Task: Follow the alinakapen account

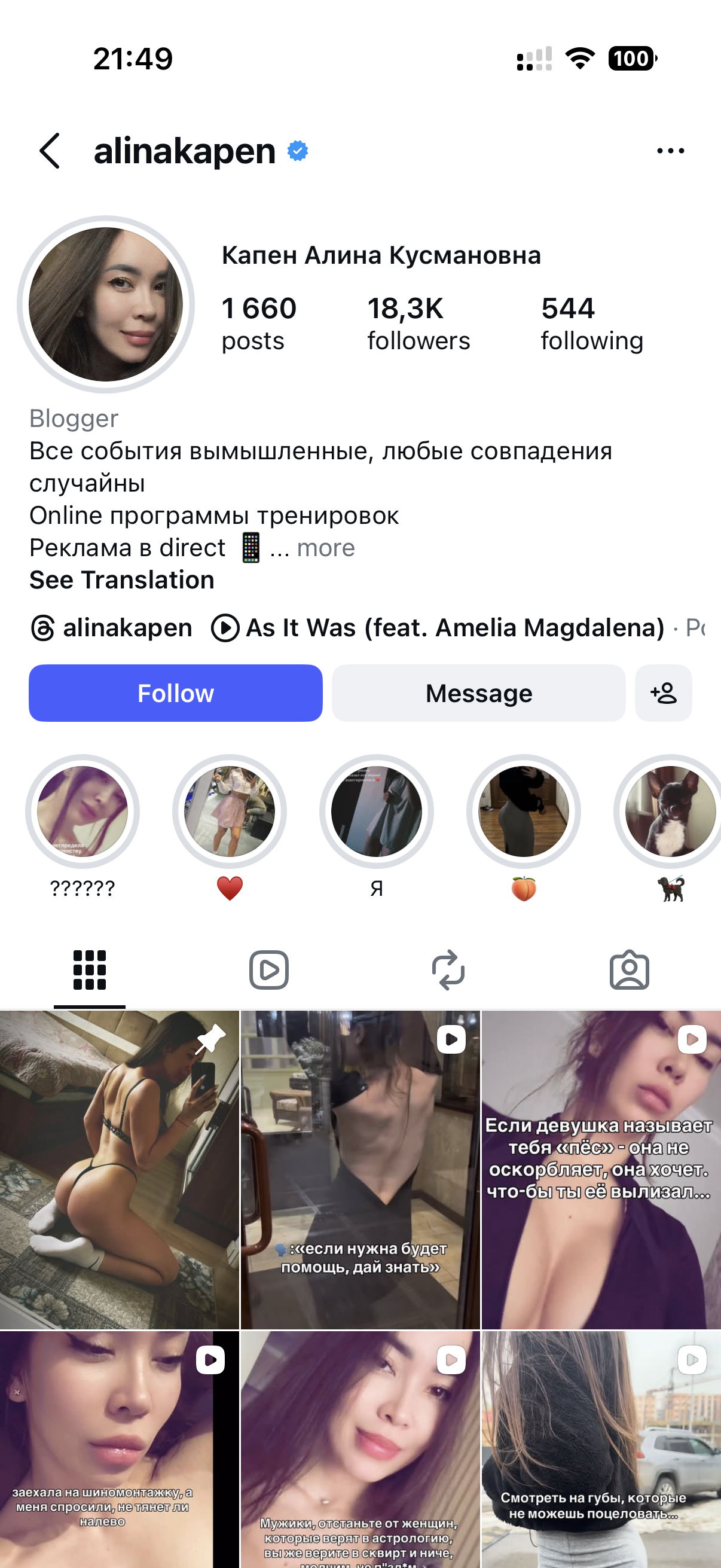Action: click(x=175, y=693)
